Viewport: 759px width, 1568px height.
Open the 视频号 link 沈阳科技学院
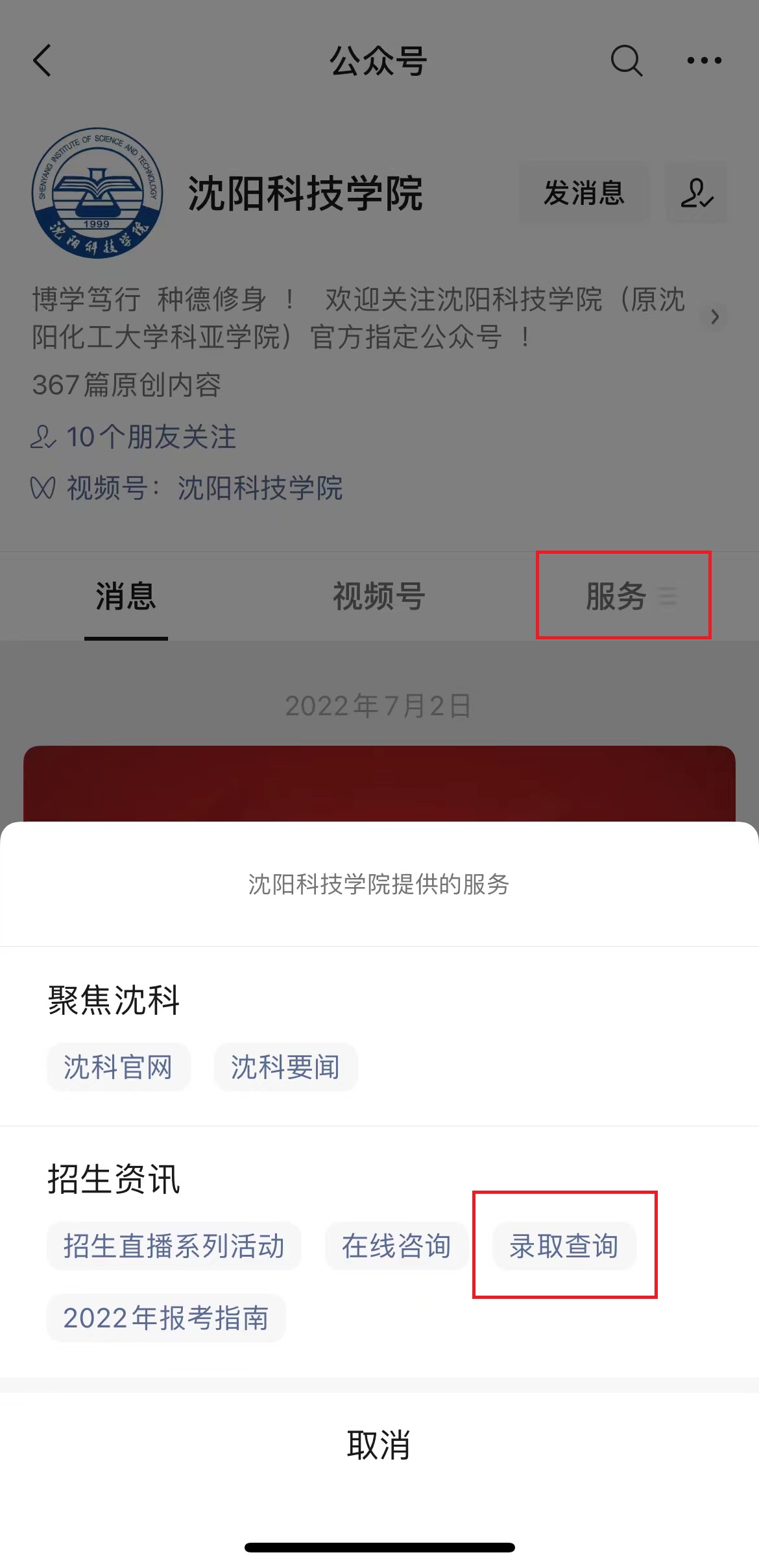click(259, 488)
